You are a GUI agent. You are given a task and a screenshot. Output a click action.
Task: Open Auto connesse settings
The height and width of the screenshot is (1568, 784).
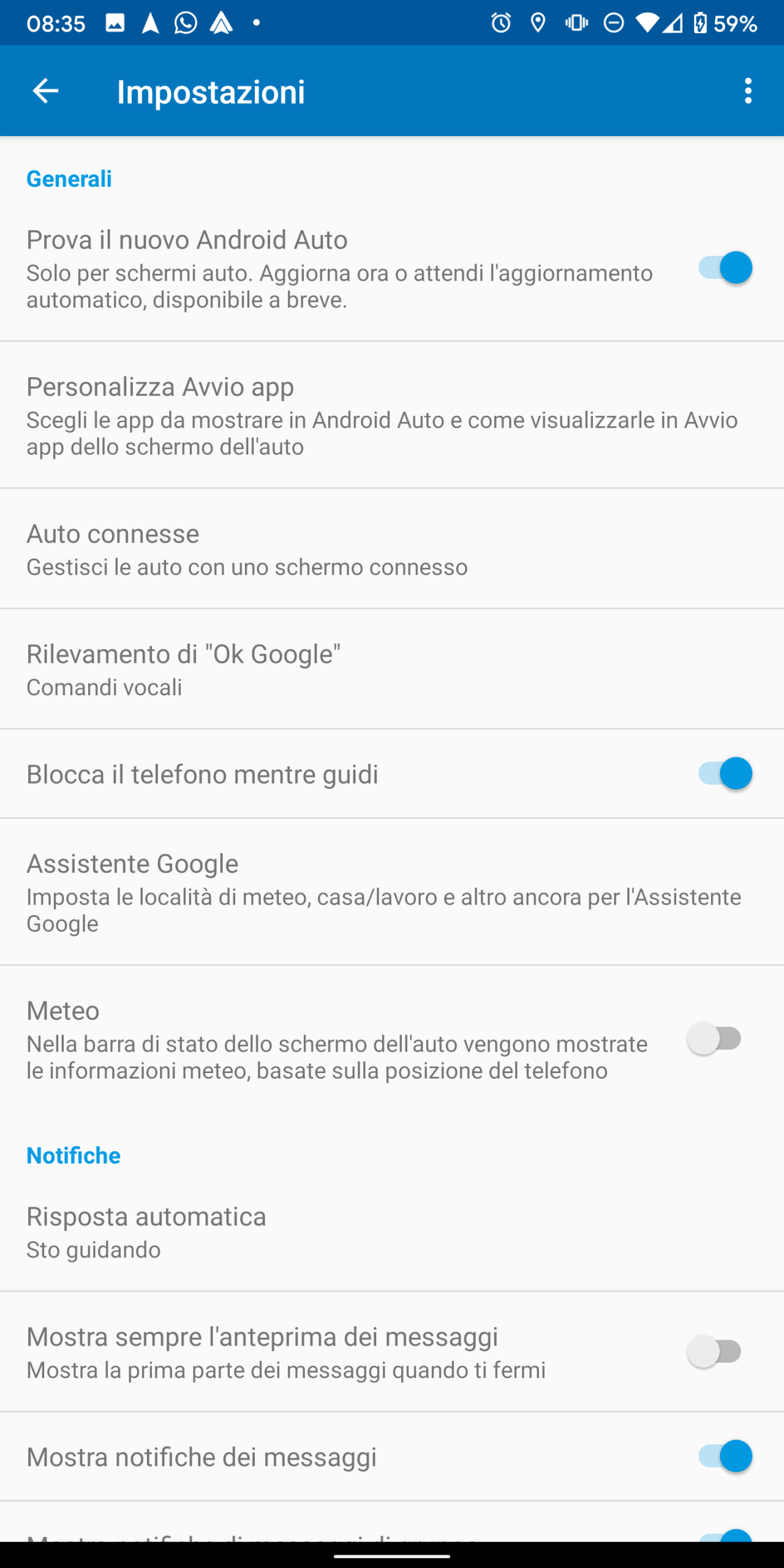click(392, 549)
